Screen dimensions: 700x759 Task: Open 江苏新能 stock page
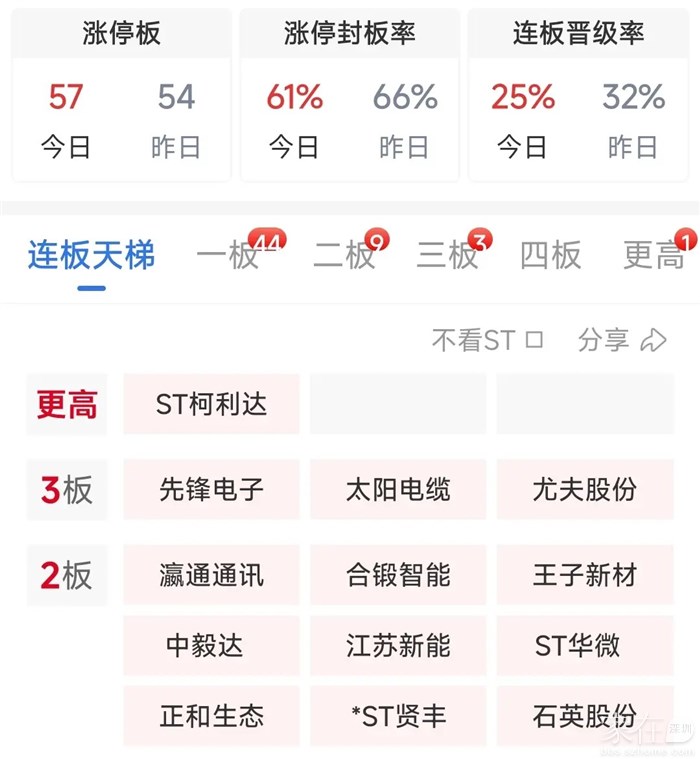[398, 645]
